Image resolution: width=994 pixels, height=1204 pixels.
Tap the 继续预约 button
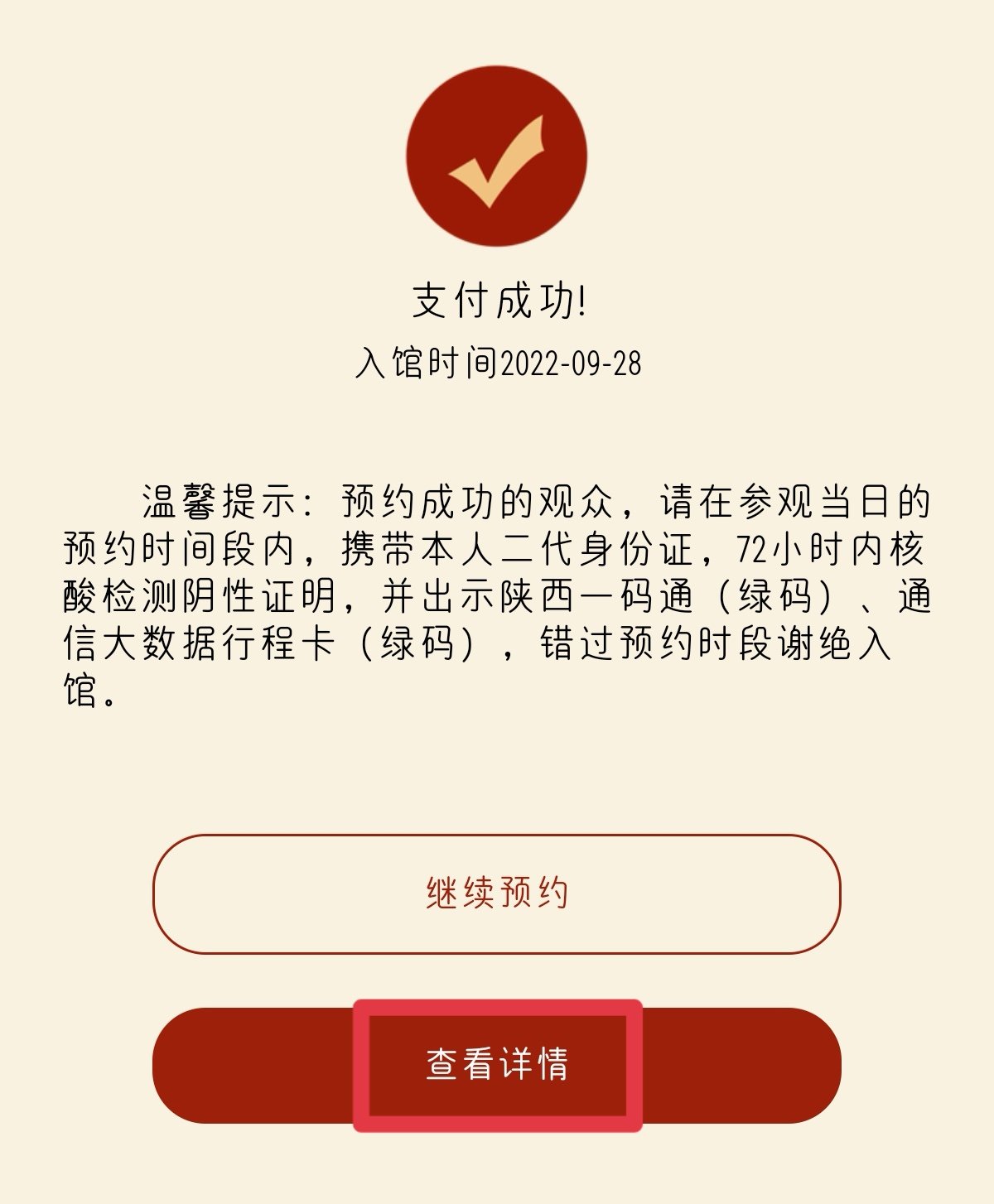click(497, 894)
